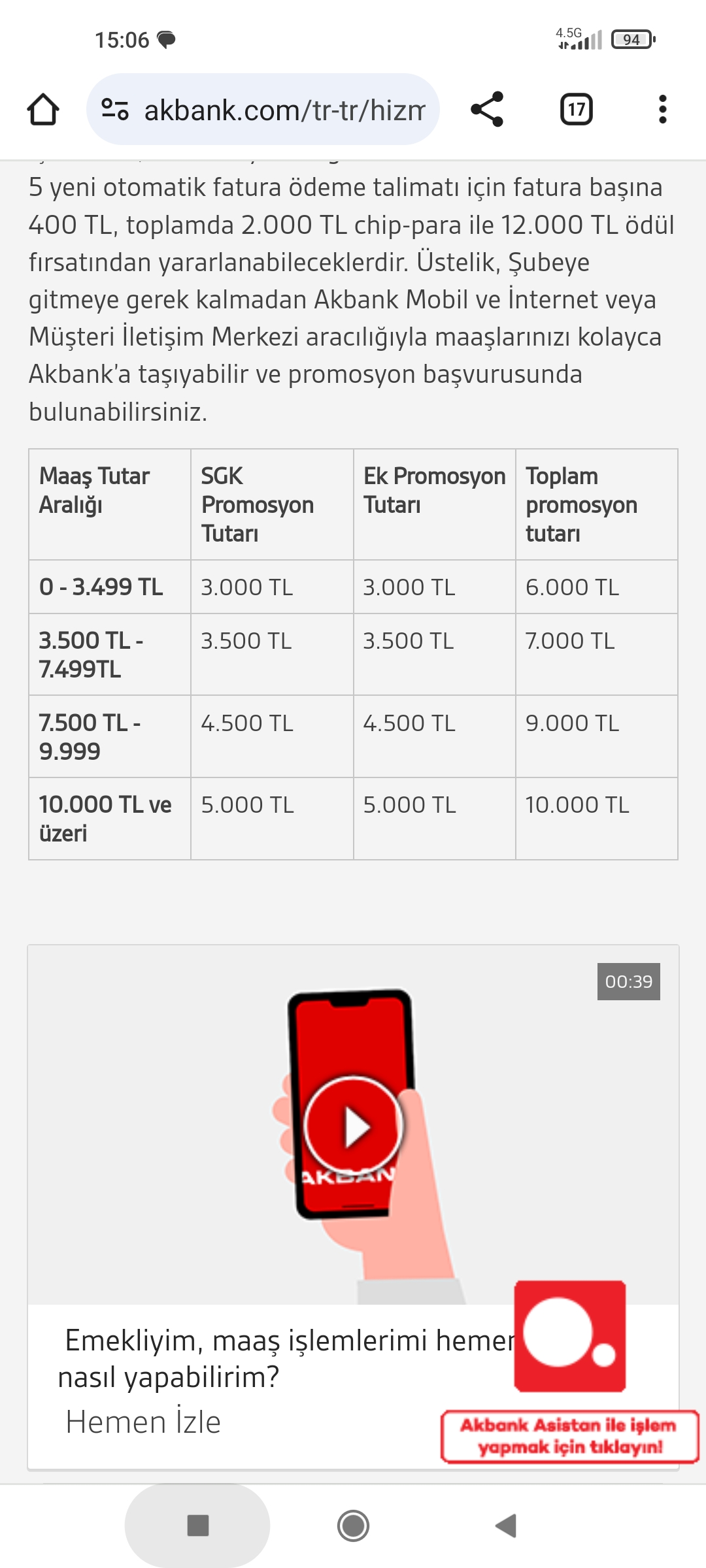
Task: Open the tab switcher showing 17 tabs
Action: point(576,109)
